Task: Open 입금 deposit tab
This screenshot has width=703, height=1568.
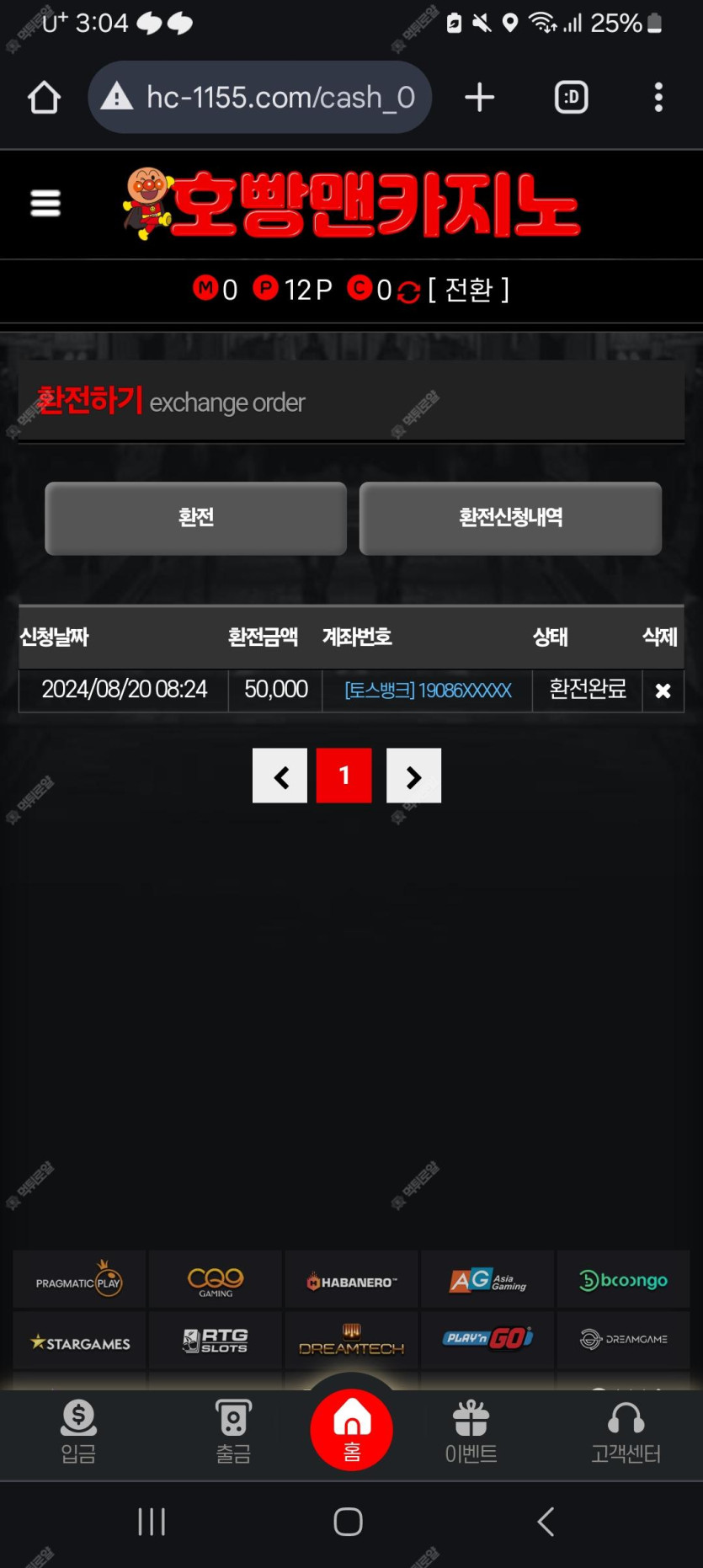Action: (78, 1432)
